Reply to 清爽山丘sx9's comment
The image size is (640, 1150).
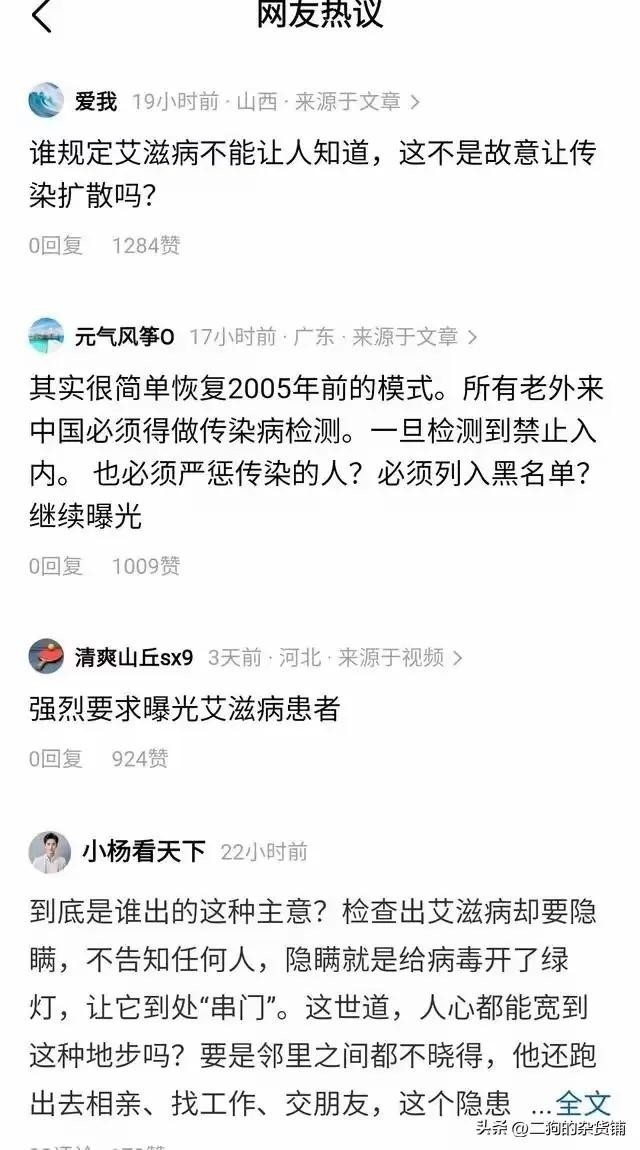tap(56, 759)
